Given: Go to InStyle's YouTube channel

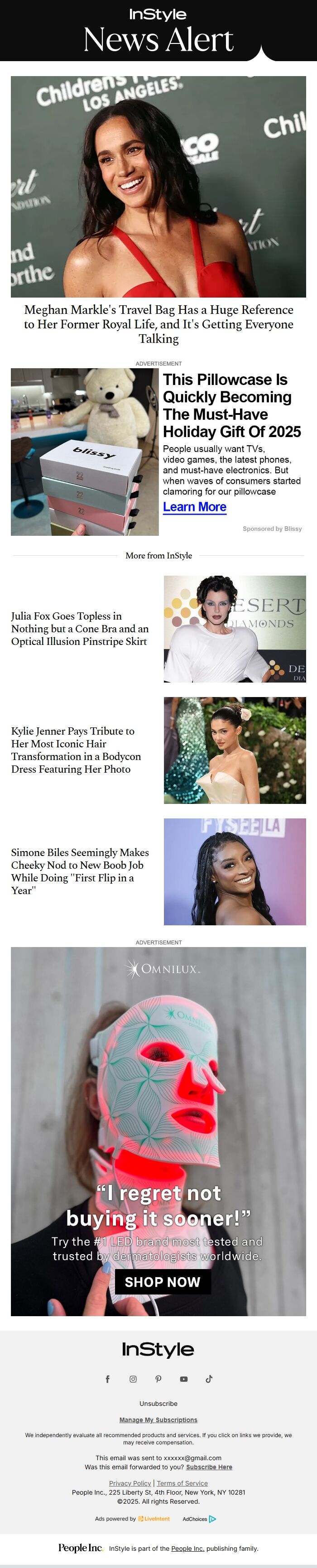Looking at the screenshot, I should (x=184, y=1379).
